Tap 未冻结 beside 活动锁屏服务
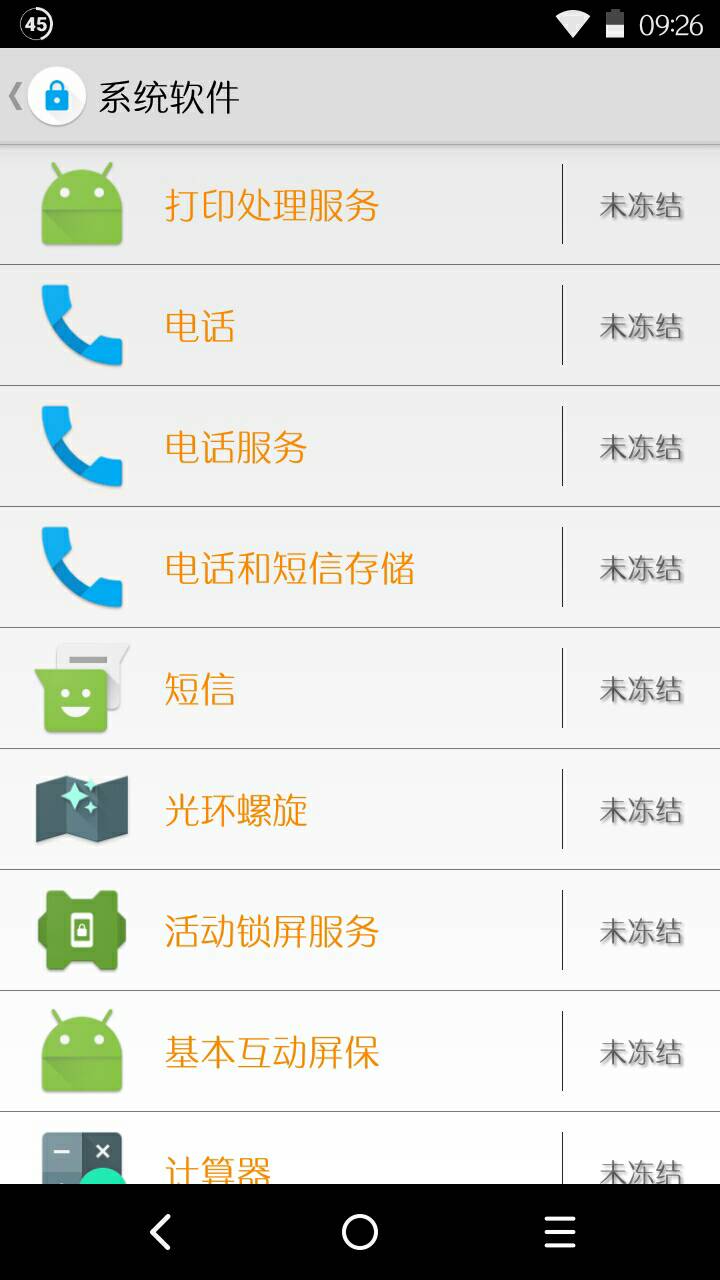The width and height of the screenshot is (720, 1280). click(x=641, y=931)
